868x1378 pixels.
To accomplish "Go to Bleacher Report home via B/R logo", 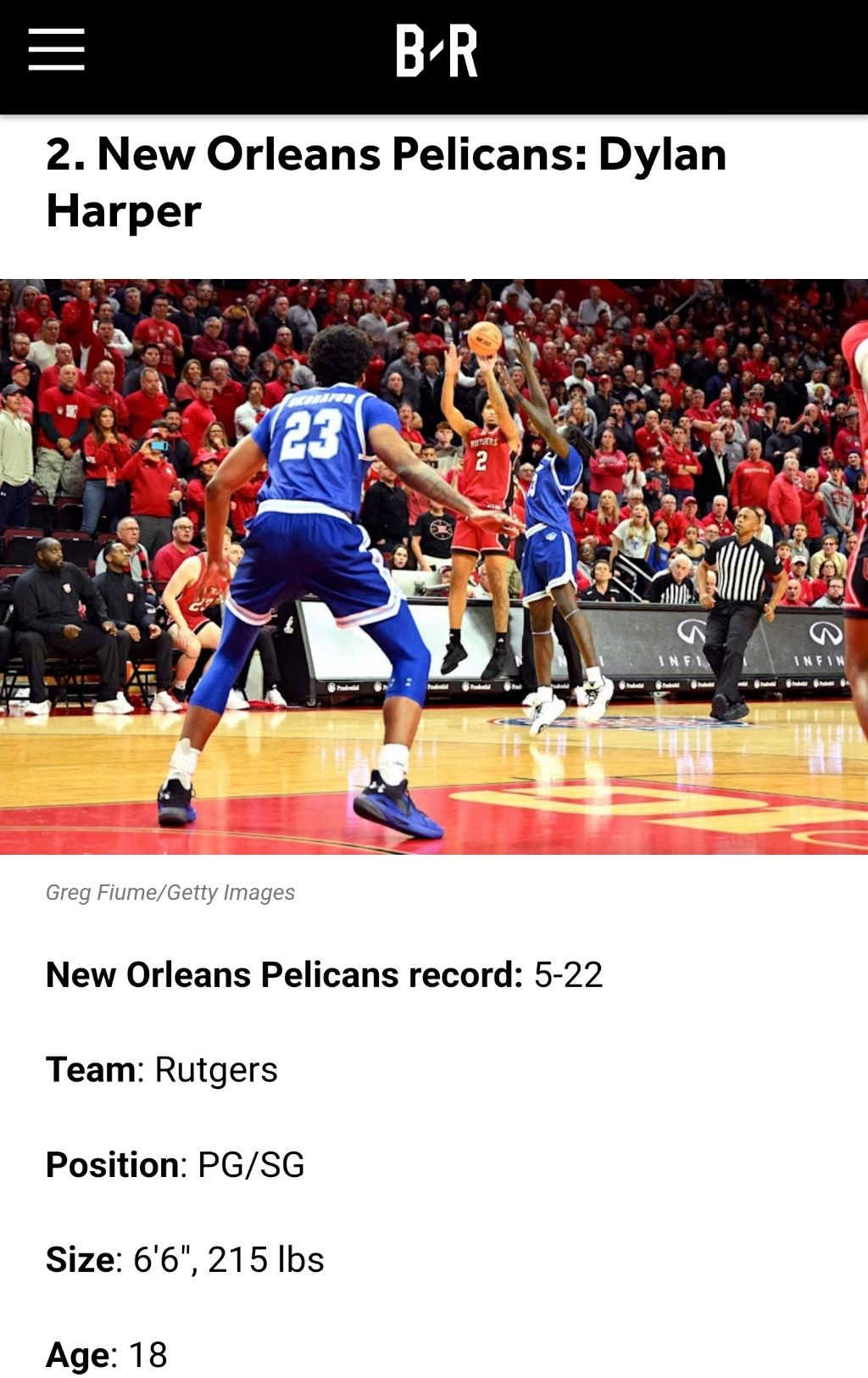I will tap(437, 51).
